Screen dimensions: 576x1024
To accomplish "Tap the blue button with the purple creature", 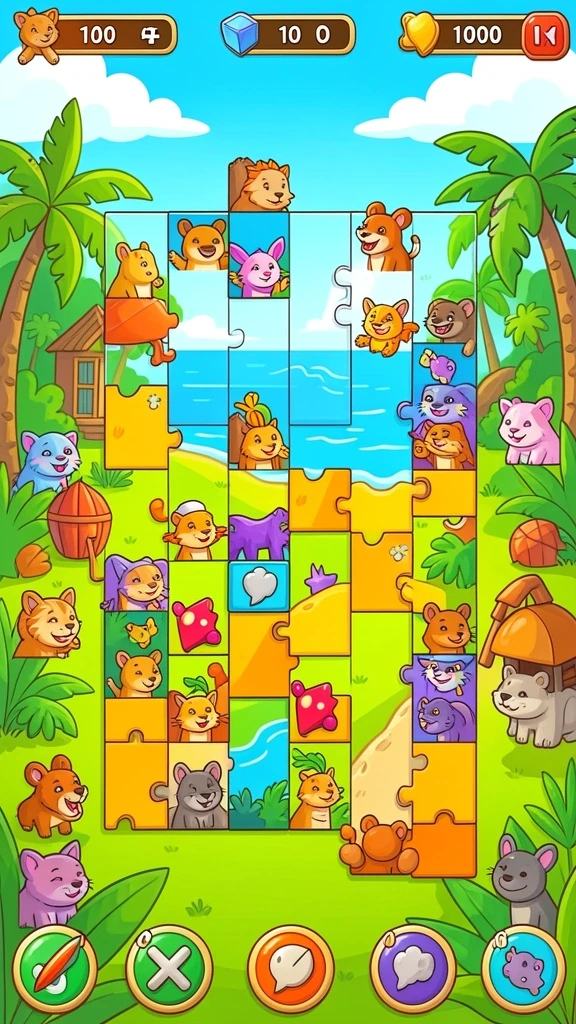I will pyautogui.click(x=523, y=968).
